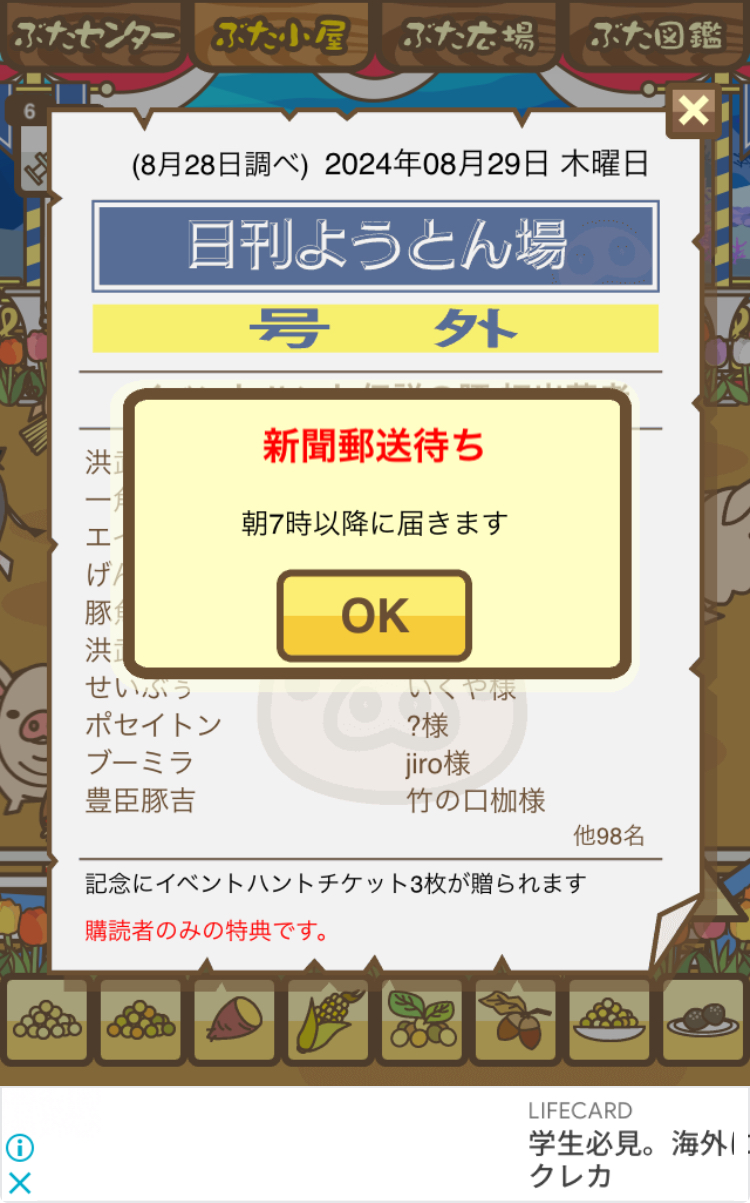Viewport: 750px width, 1203px height.
Task: Select the corn feed item
Action: click(x=328, y=1020)
